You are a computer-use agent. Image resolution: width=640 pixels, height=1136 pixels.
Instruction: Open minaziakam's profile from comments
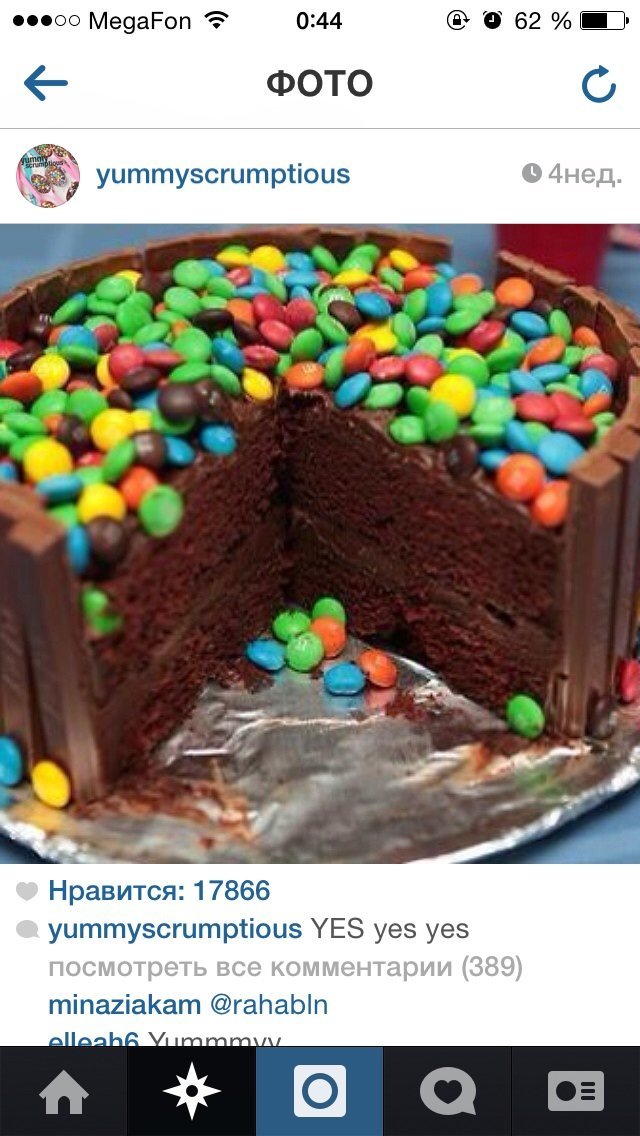tap(123, 1004)
